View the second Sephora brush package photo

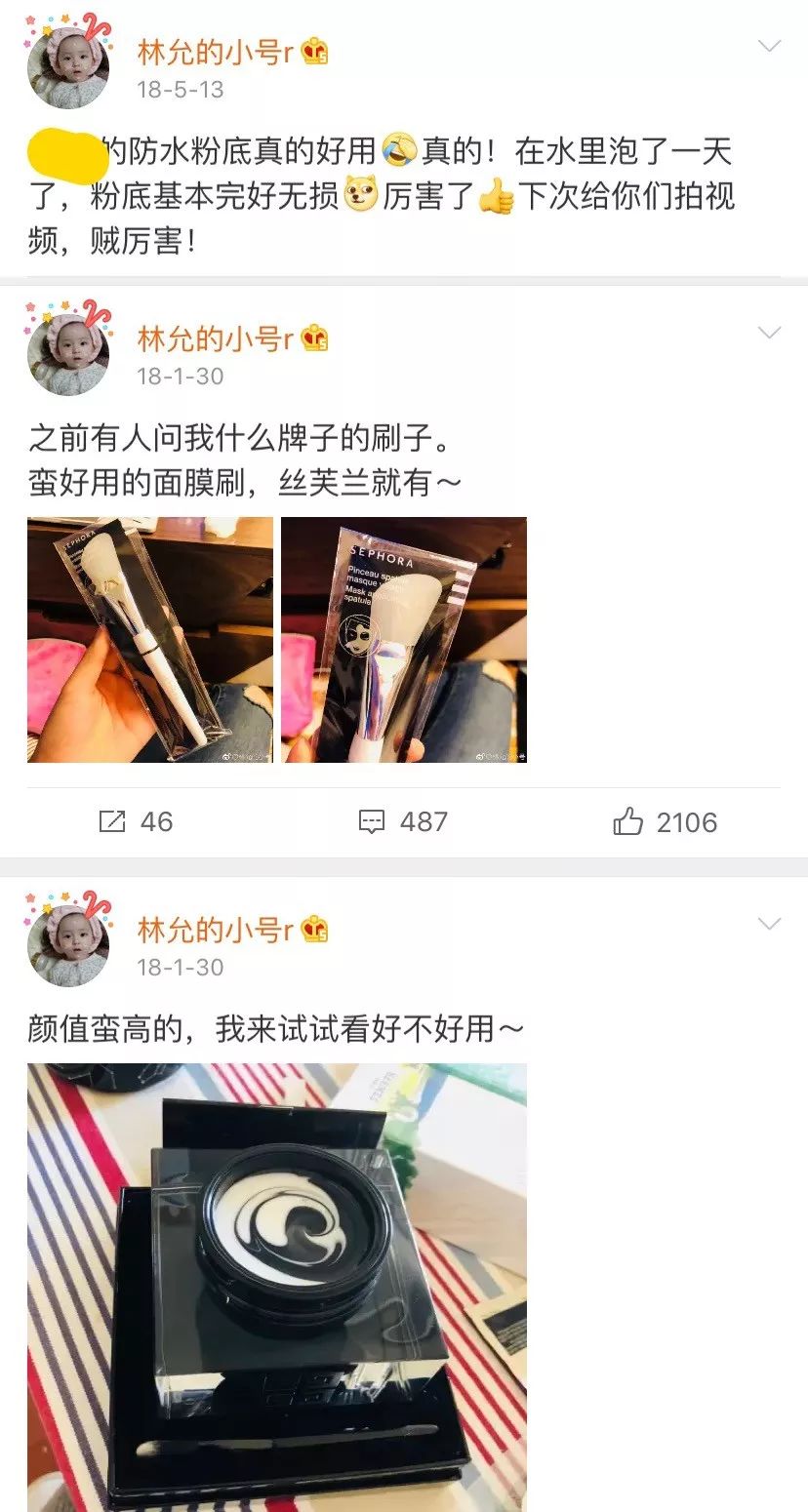pyautogui.click(x=404, y=640)
